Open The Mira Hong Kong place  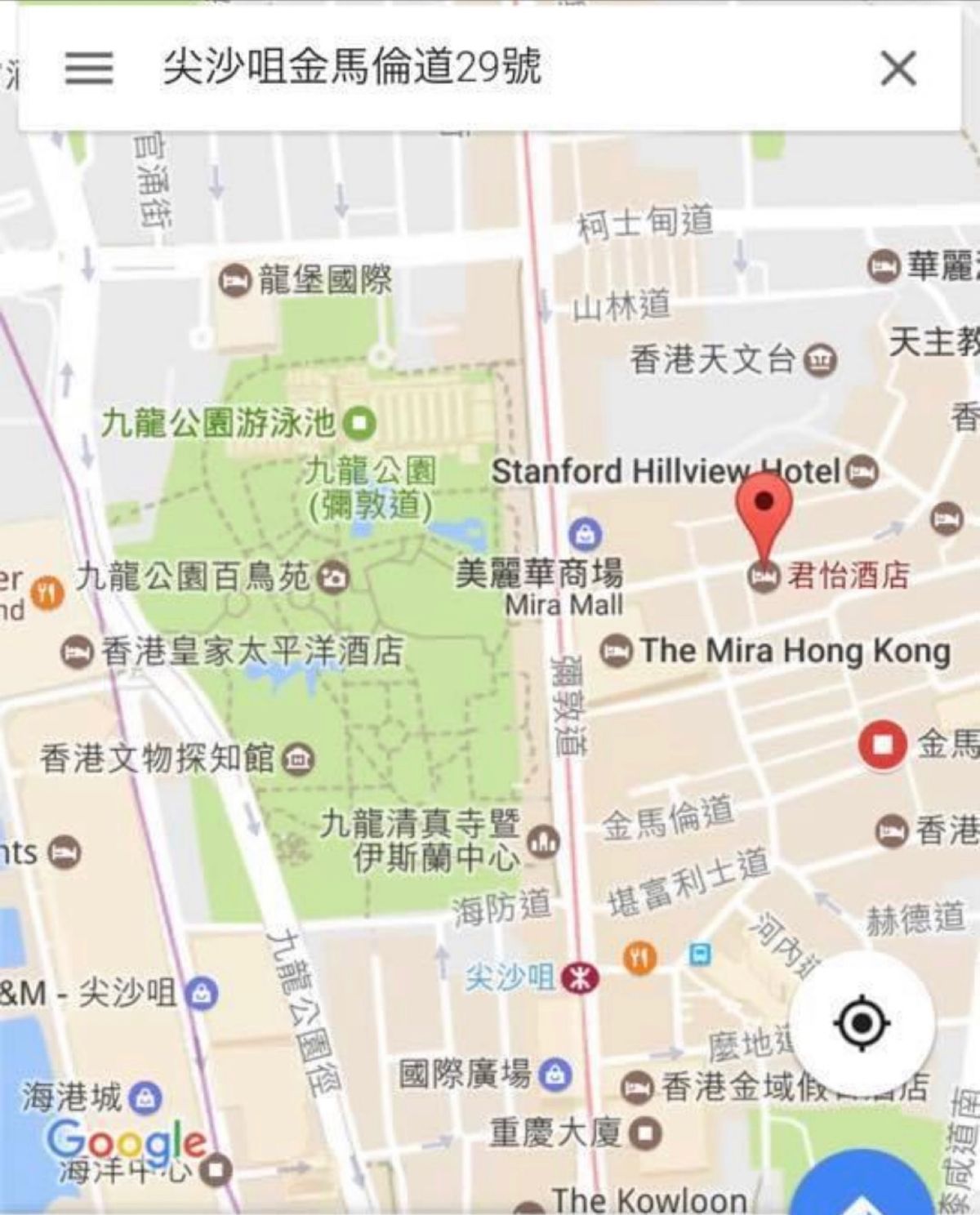617,652
